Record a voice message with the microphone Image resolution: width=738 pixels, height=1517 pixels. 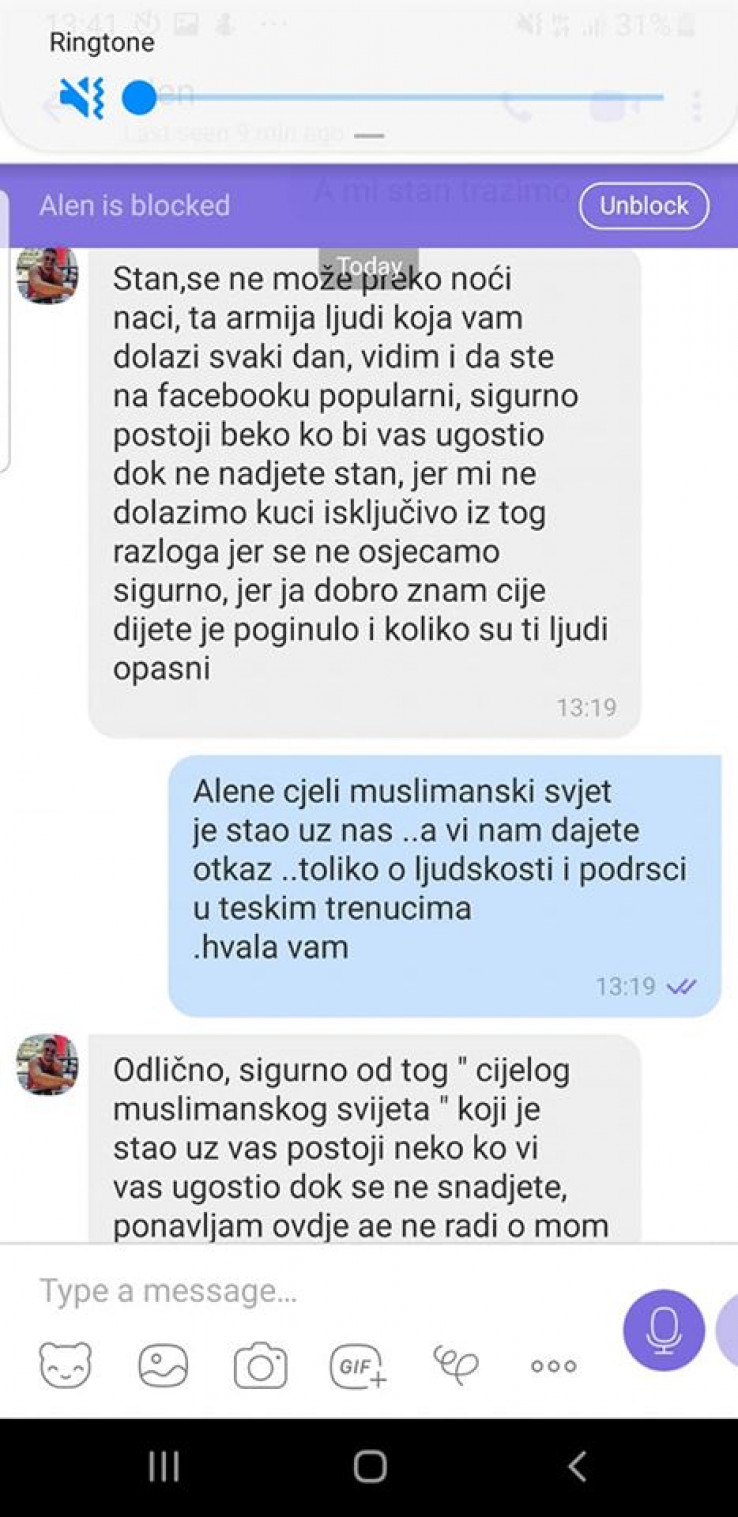tap(663, 1329)
